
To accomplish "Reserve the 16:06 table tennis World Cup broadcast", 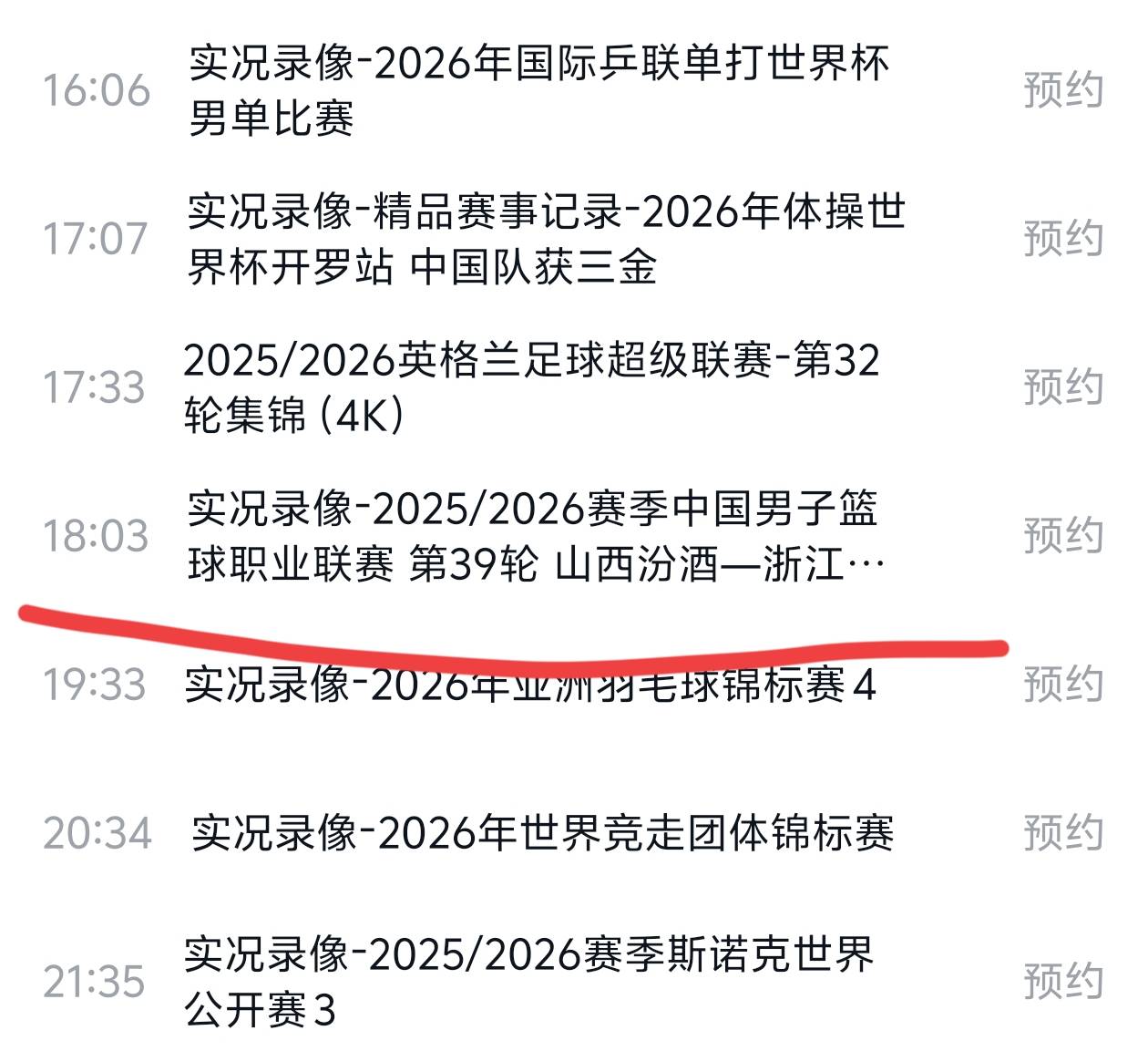I will coord(1062,90).
